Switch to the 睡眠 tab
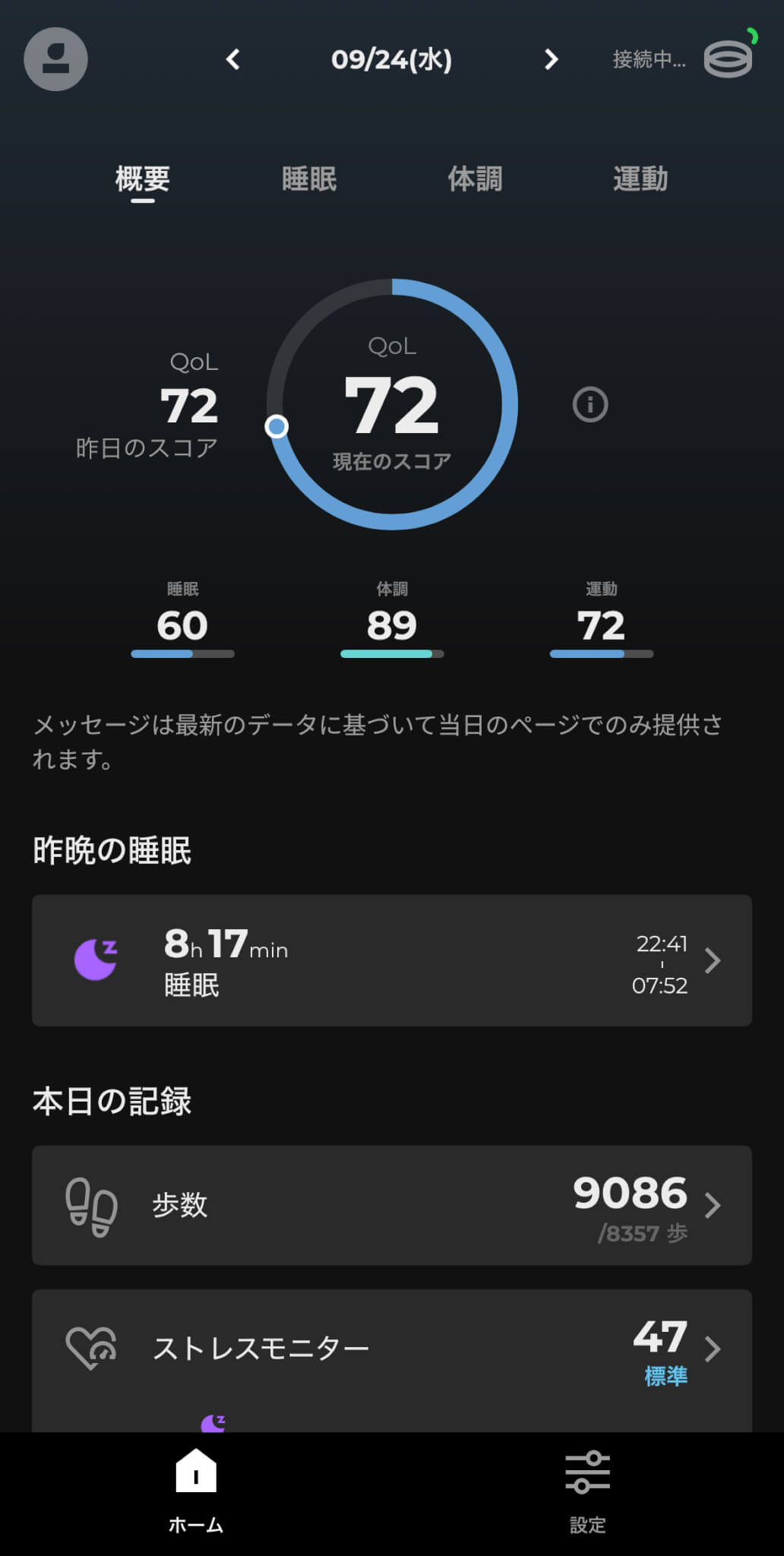Image resolution: width=784 pixels, height=1556 pixels. tap(309, 179)
